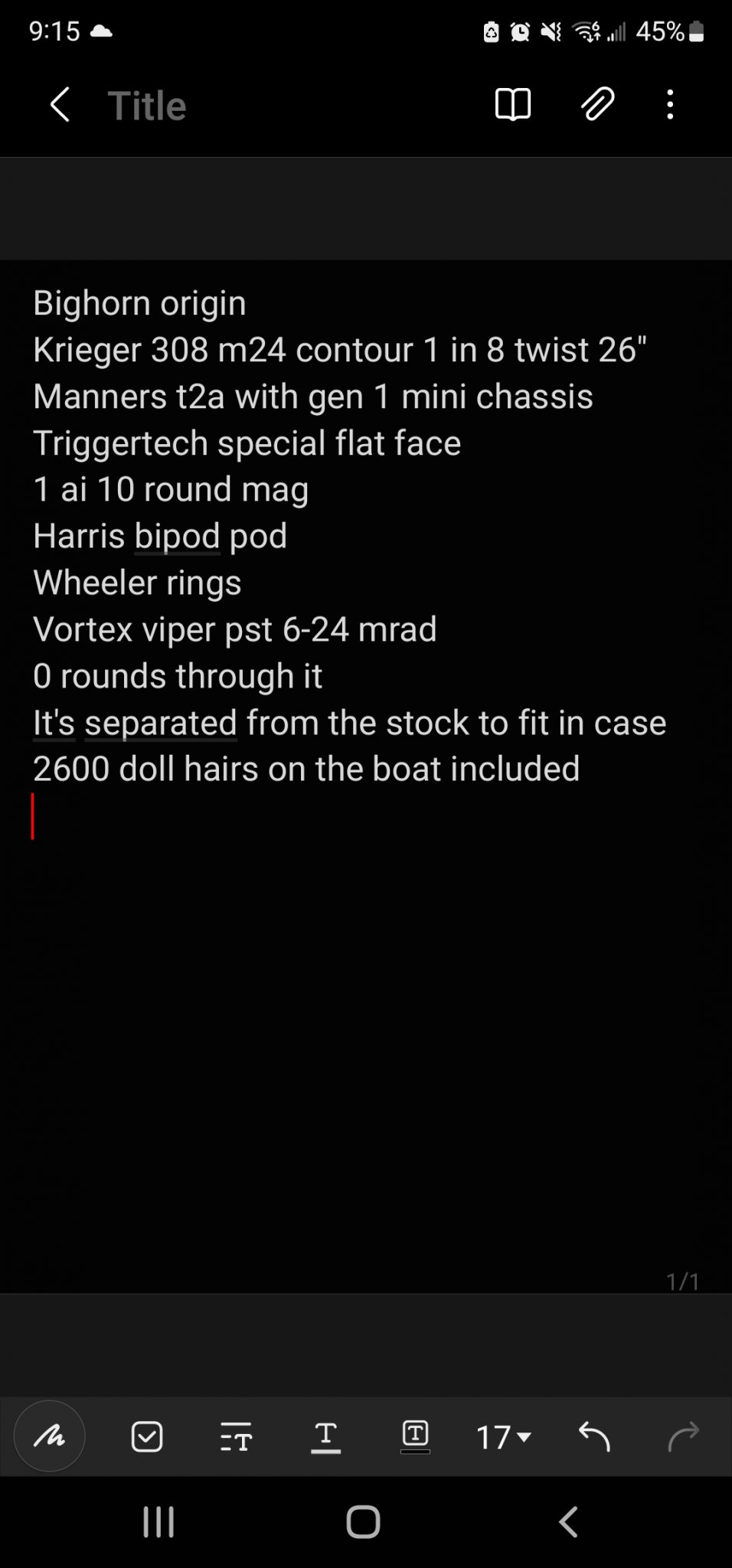Image resolution: width=732 pixels, height=1568 pixels.
Task: Open the text background color tool
Action: coord(415,1436)
